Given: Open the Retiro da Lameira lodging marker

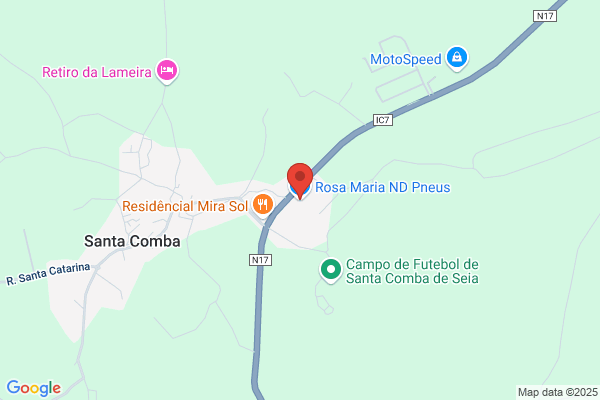Looking at the screenshot, I should (x=167, y=71).
